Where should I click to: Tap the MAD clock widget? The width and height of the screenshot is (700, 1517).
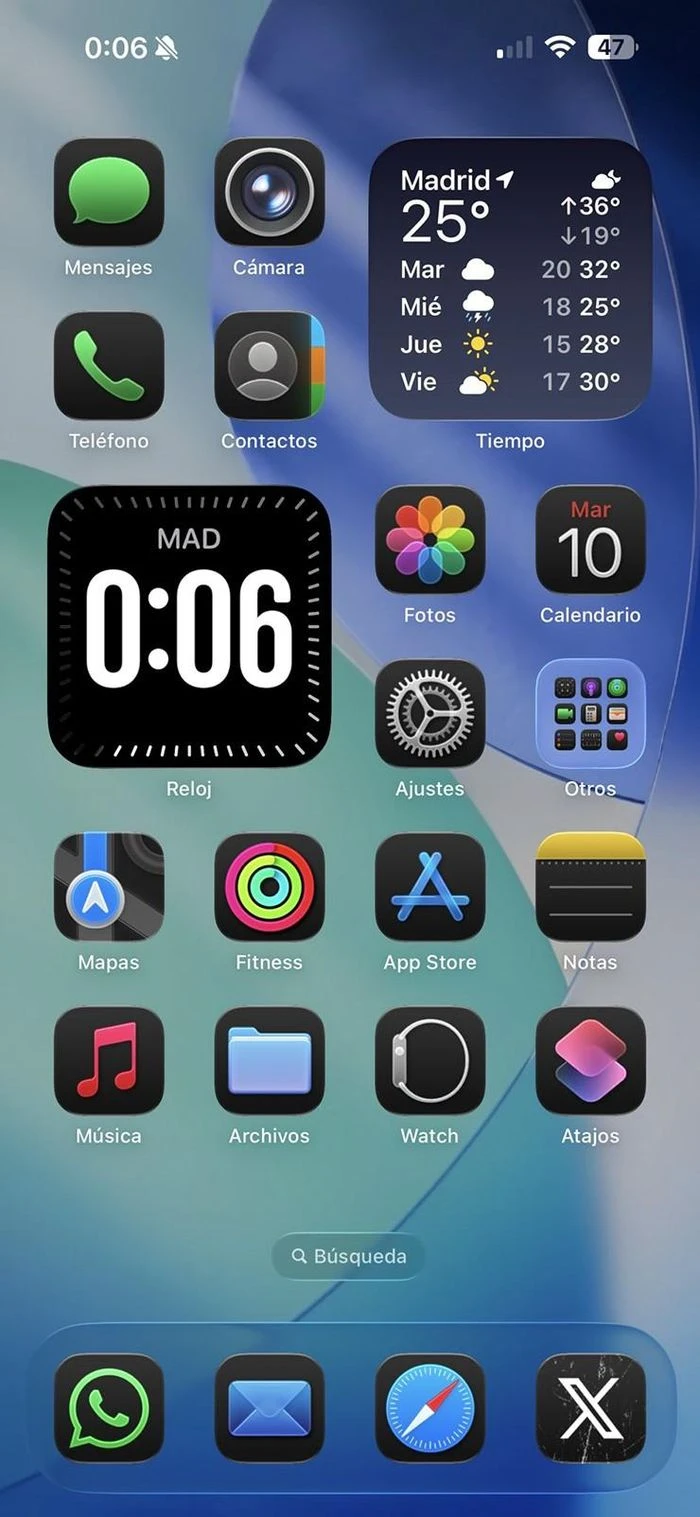click(189, 627)
